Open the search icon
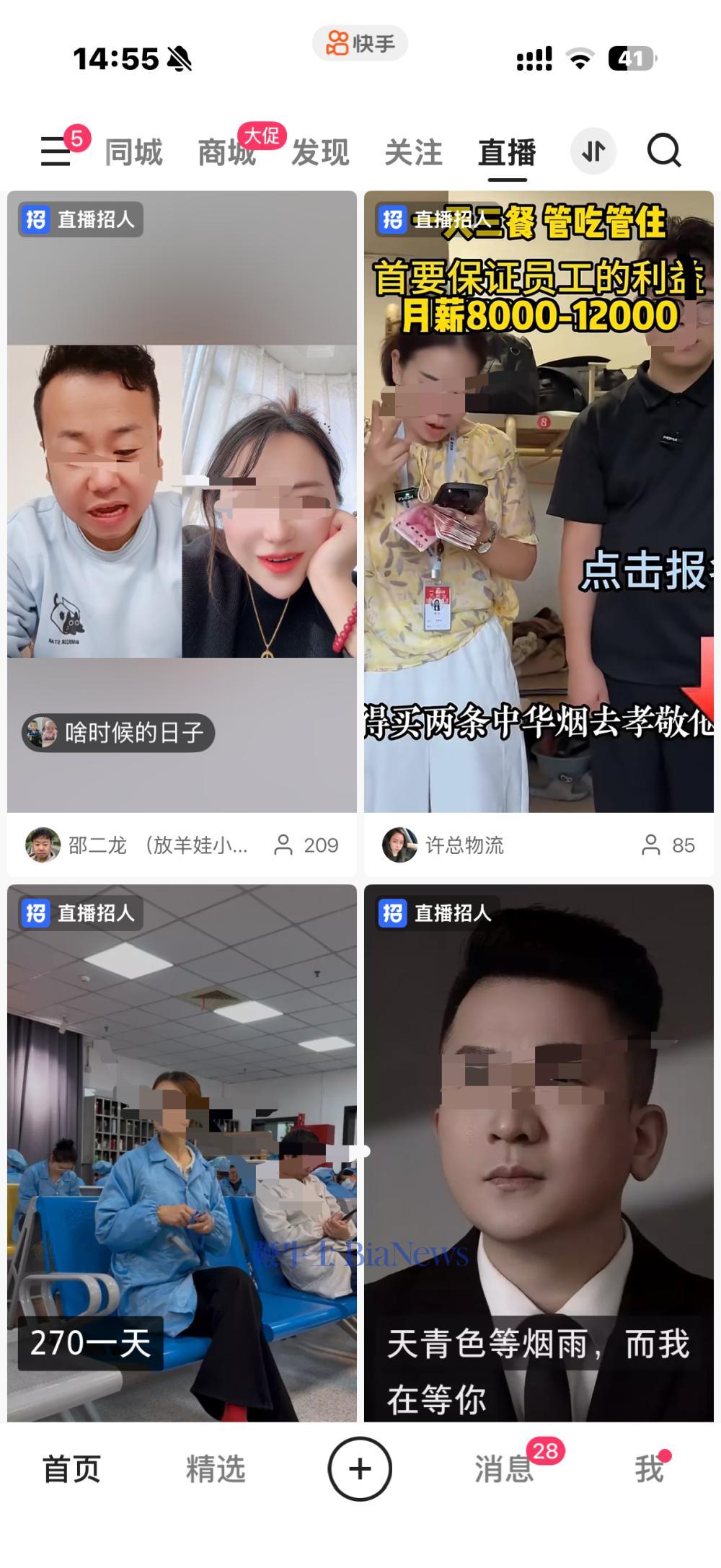Image resolution: width=721 pixels, height=1568 pixels. point(664,151)
